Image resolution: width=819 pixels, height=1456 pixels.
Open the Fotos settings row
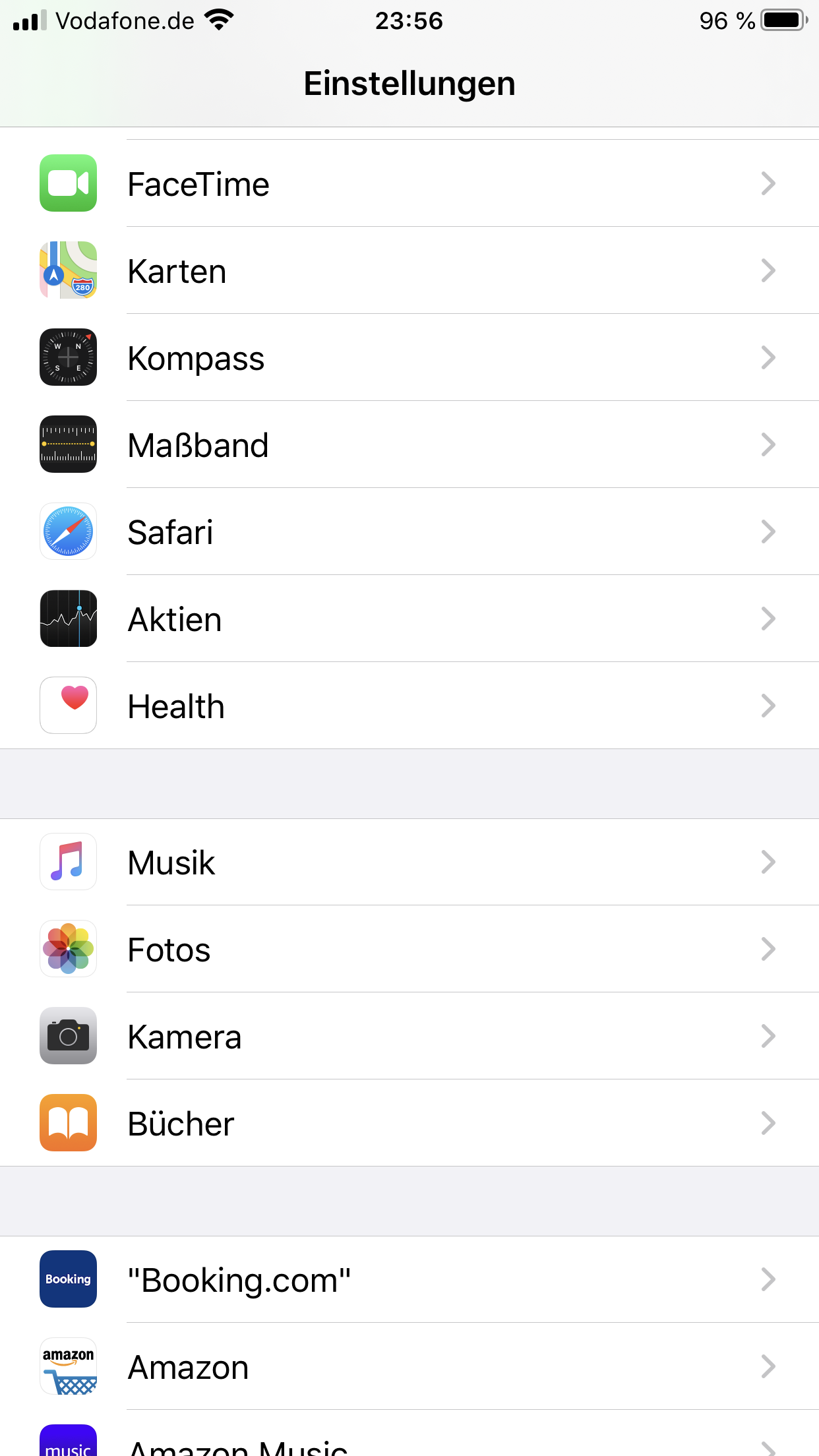[409, 949]
